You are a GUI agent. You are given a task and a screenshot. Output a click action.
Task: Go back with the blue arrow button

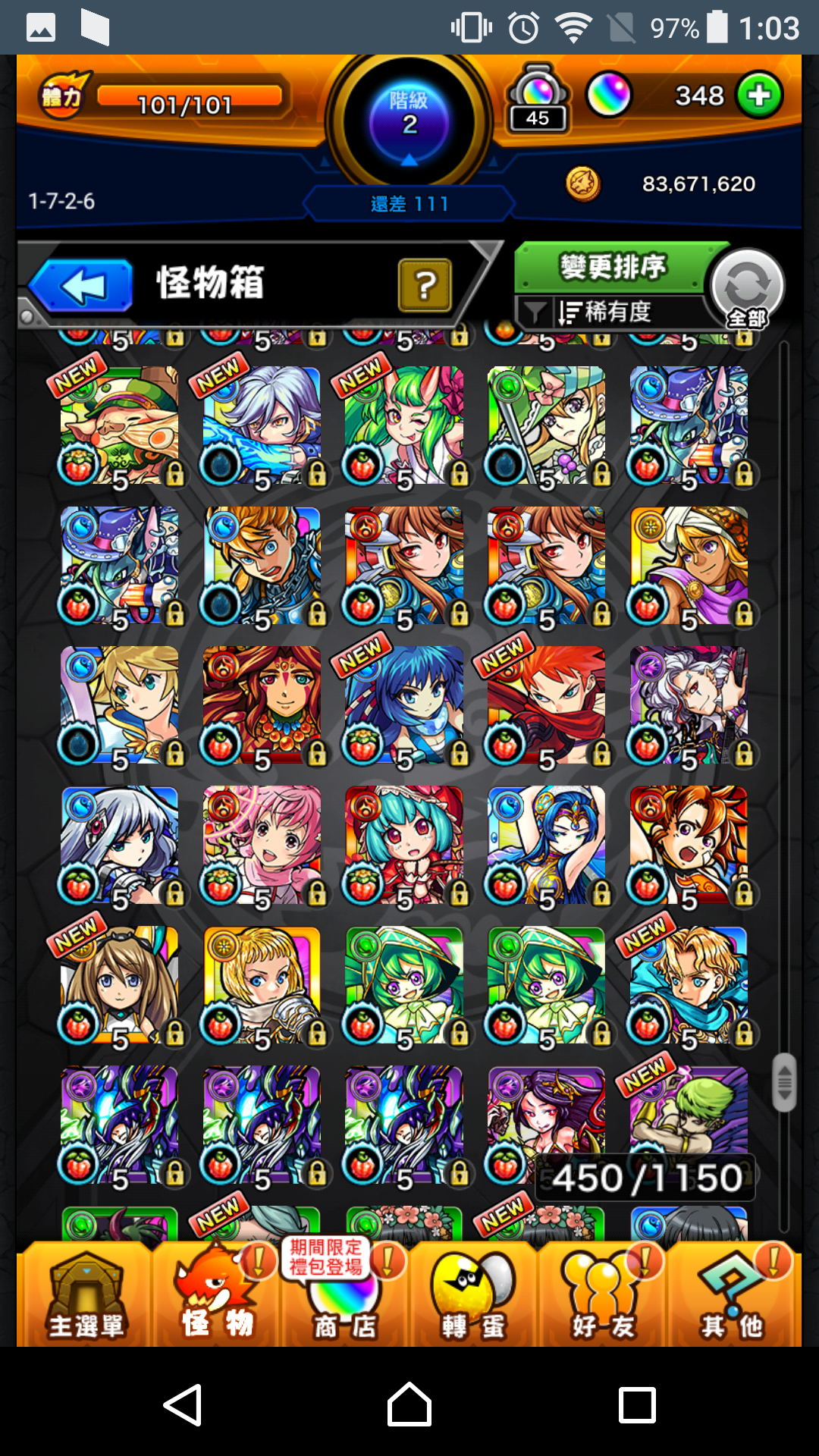[x=82, y=286]
